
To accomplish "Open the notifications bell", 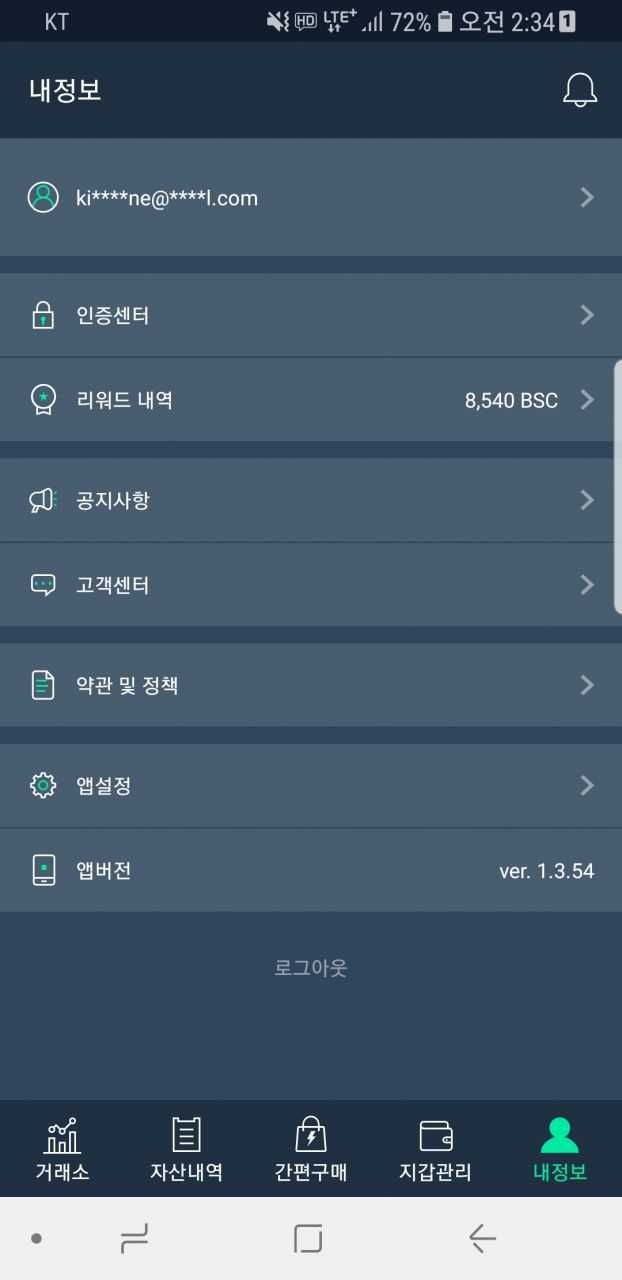I will tap(580, 90).
